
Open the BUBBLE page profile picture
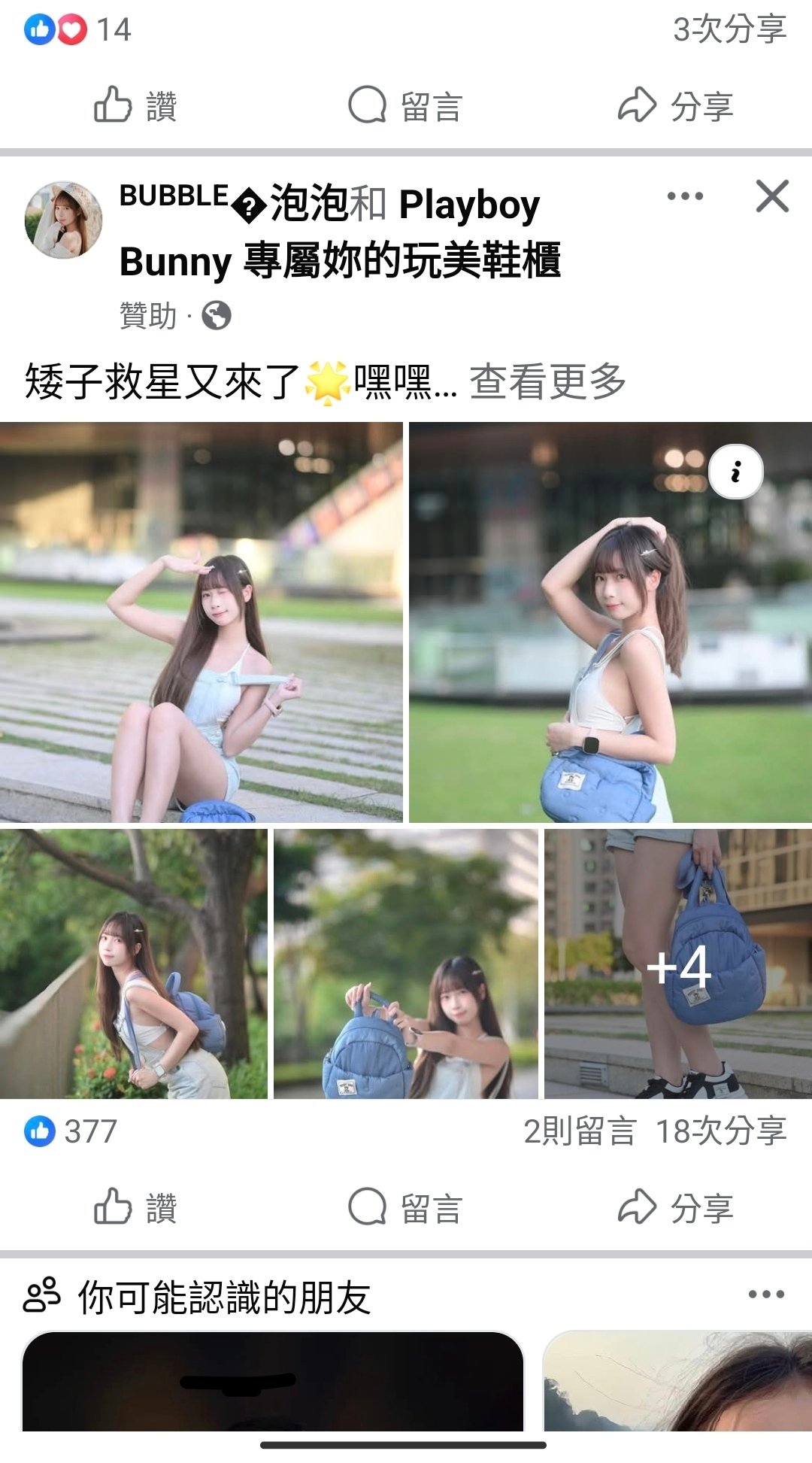64,220
